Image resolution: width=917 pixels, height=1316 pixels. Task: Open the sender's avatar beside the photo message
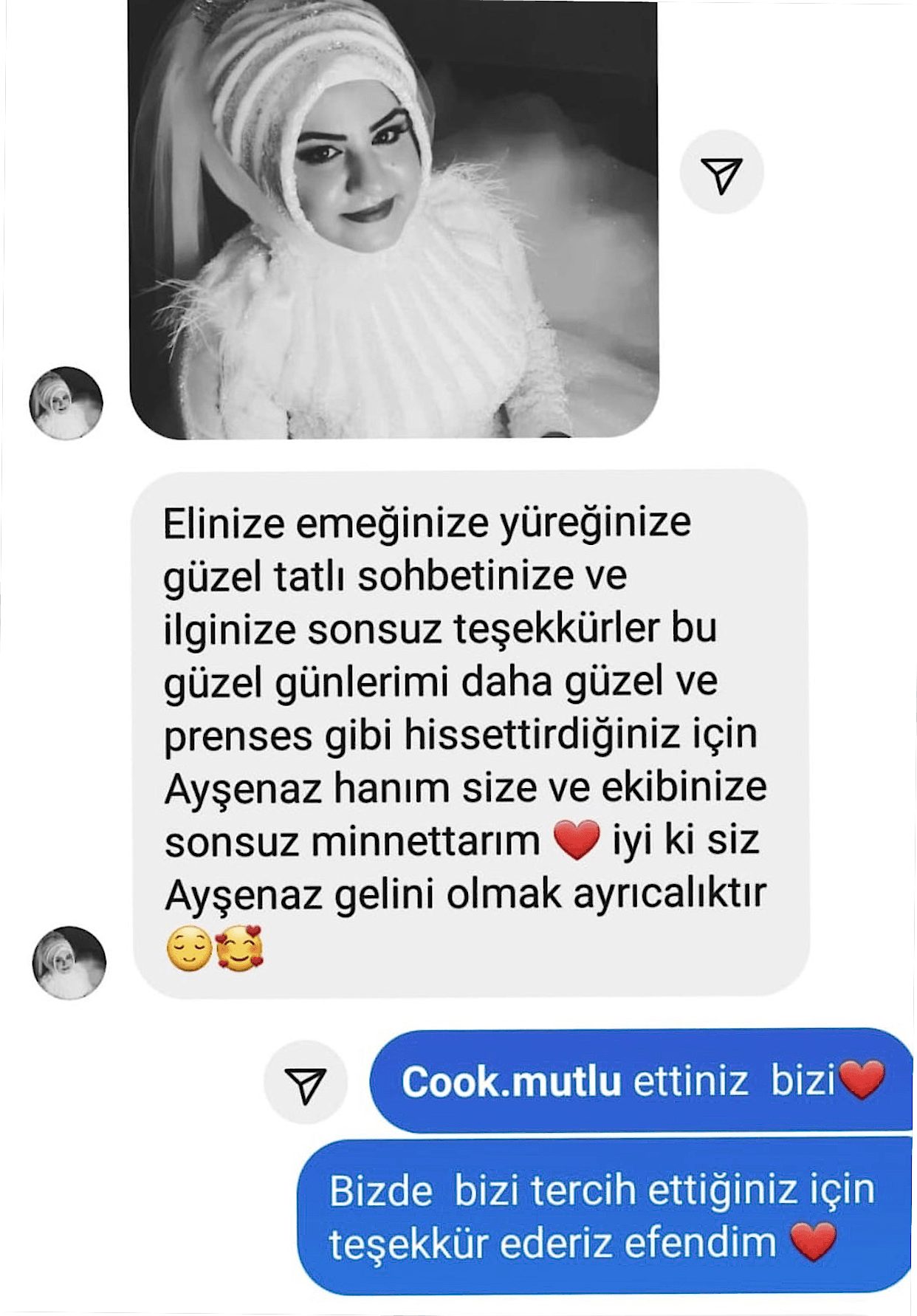66,403
